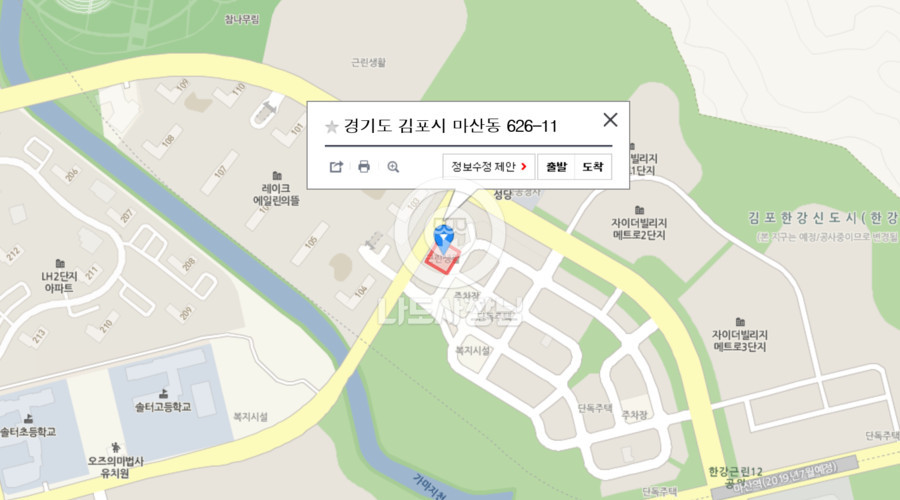Close the address info popup

click(610, 120)
